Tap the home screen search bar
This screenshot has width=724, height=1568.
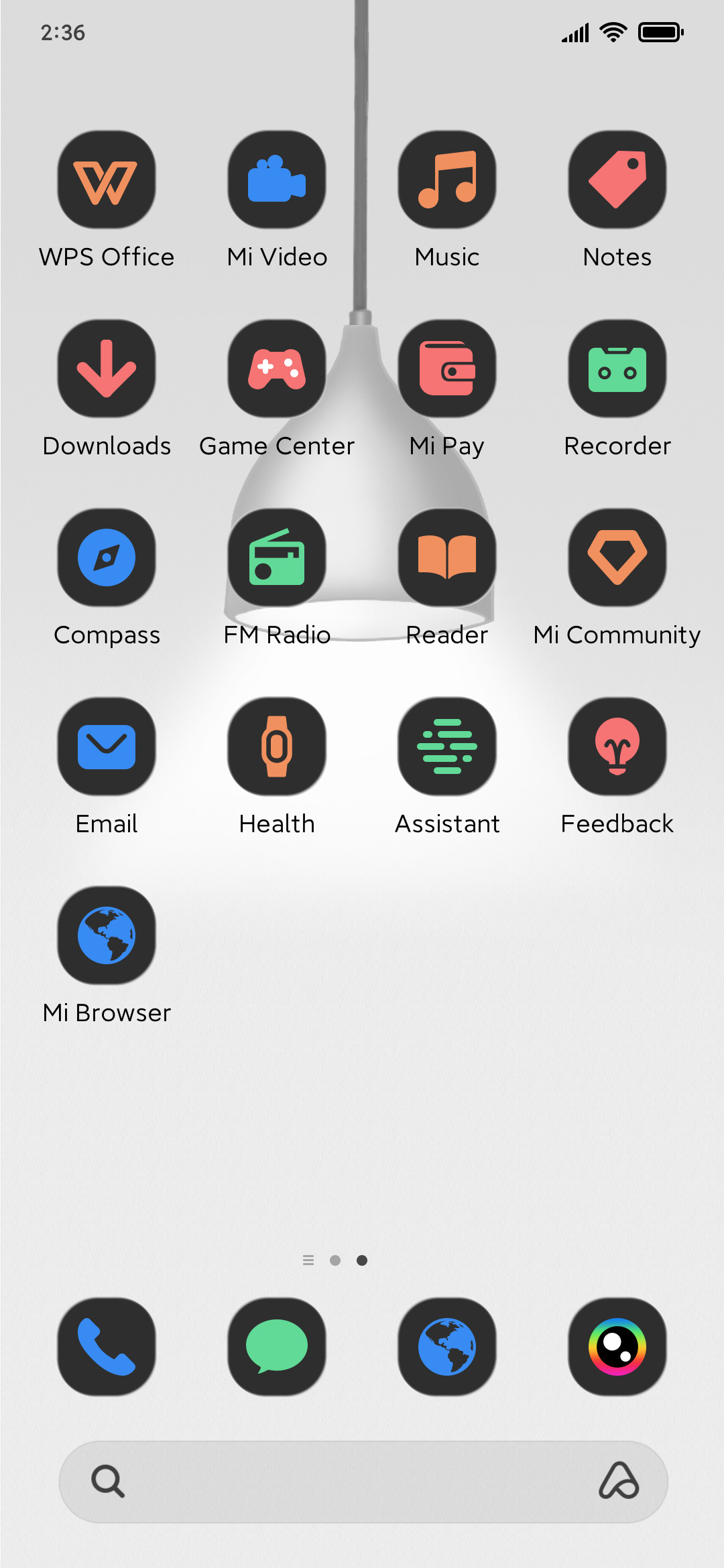(x=363, y=1482)
